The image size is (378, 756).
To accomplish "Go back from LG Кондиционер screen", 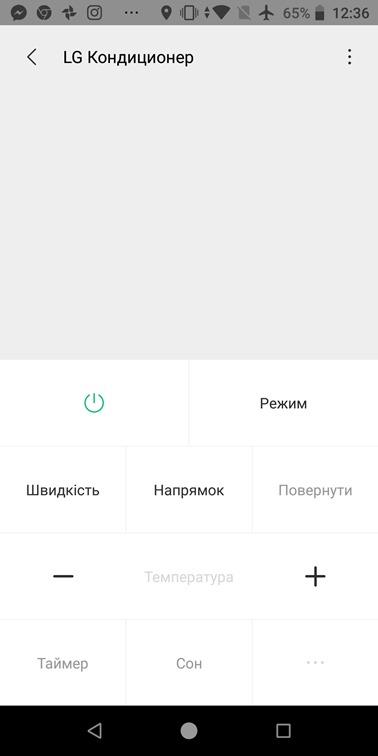I will pyautogui.click(x=32, y=57).
